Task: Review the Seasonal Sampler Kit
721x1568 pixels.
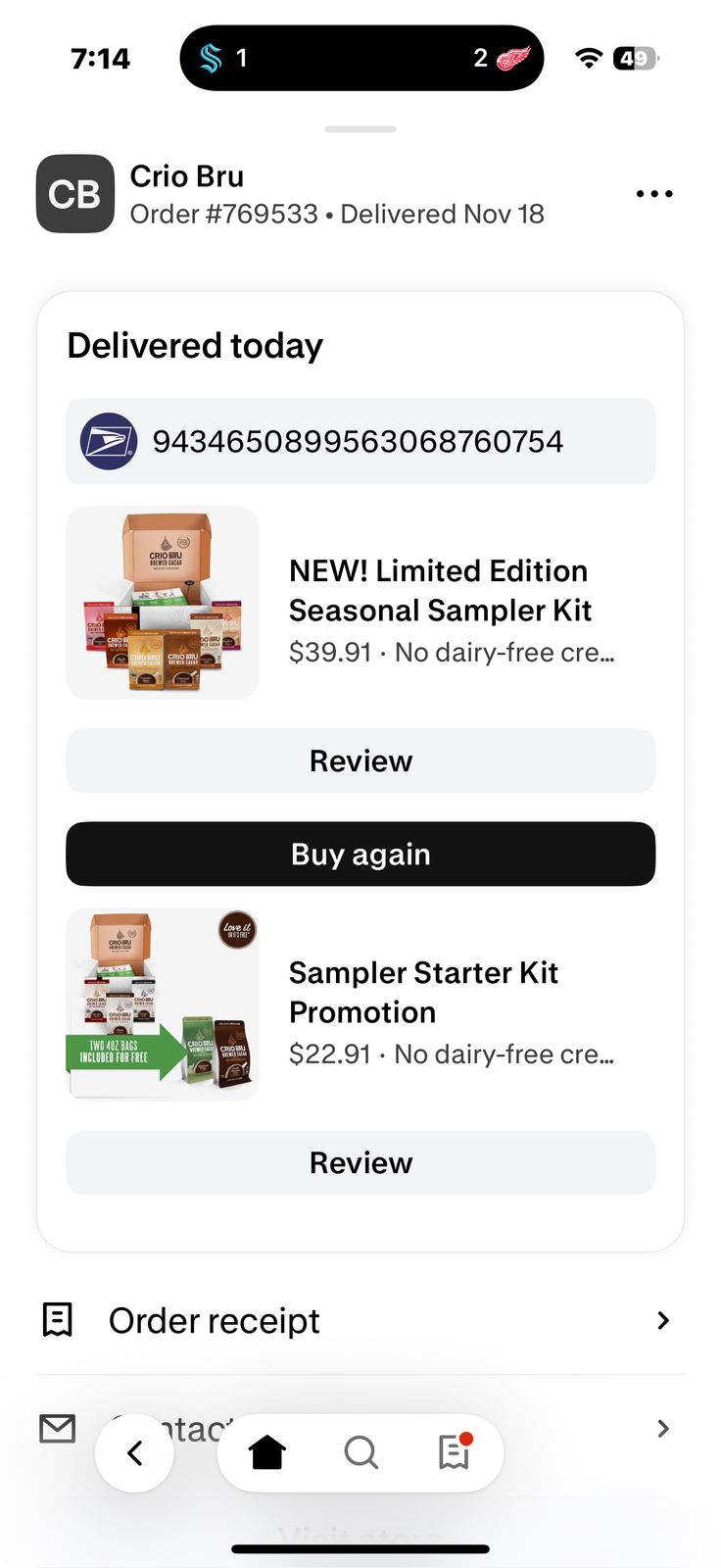Action: coord(360,760)
